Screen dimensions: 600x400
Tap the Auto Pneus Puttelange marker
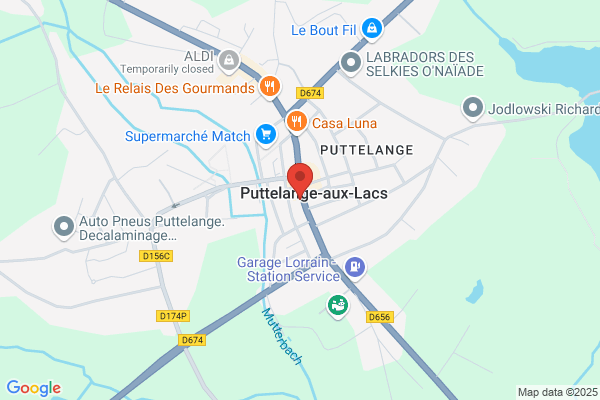tap(64, 228)
